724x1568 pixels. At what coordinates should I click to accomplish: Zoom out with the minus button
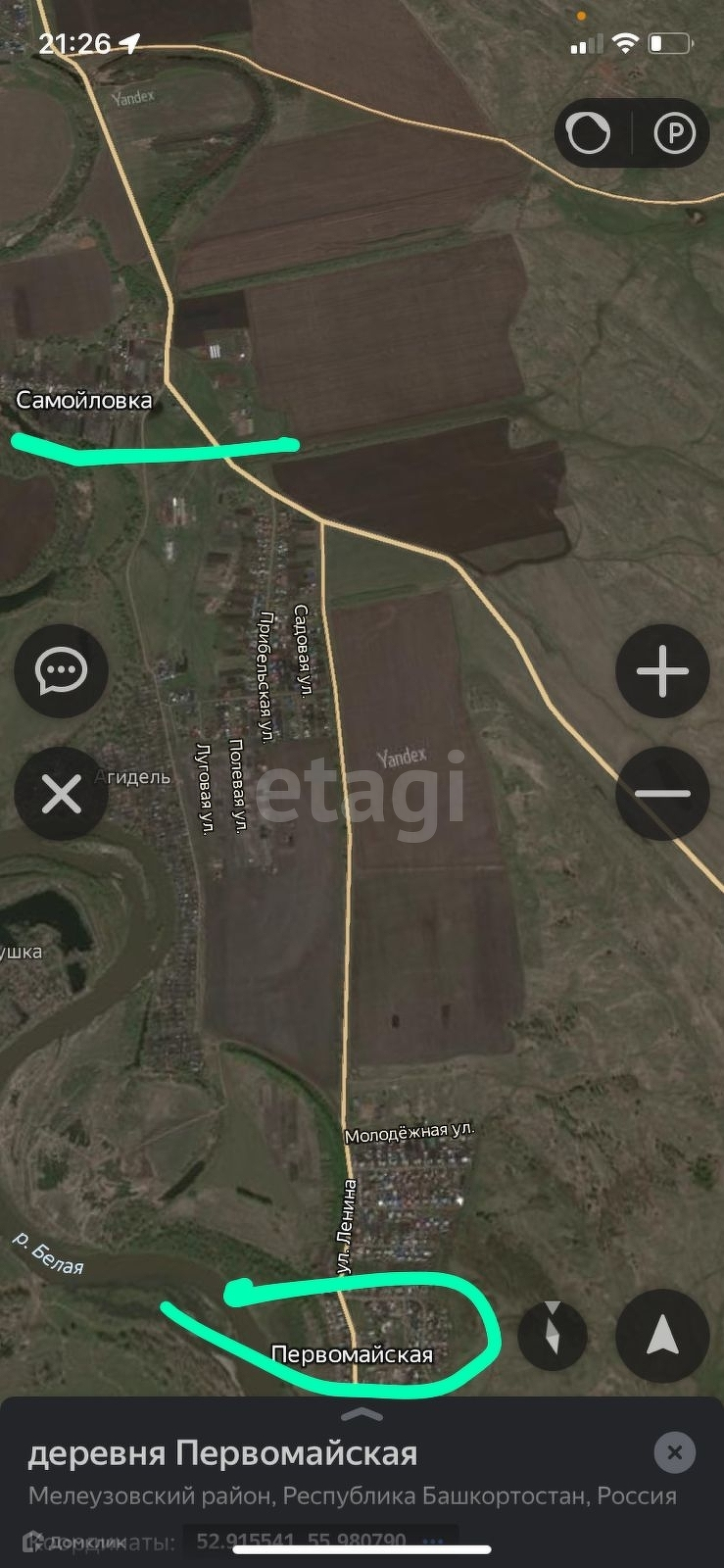662,793
